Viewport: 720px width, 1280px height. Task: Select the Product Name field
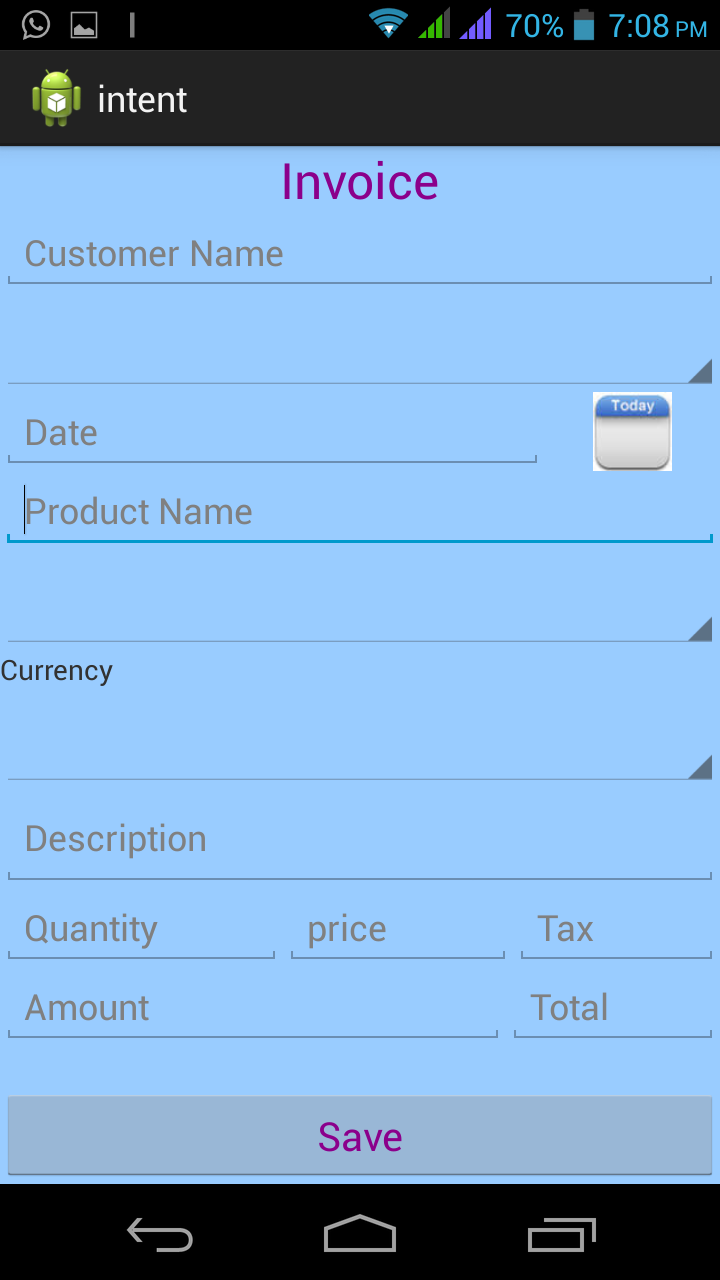click(360, 512)
